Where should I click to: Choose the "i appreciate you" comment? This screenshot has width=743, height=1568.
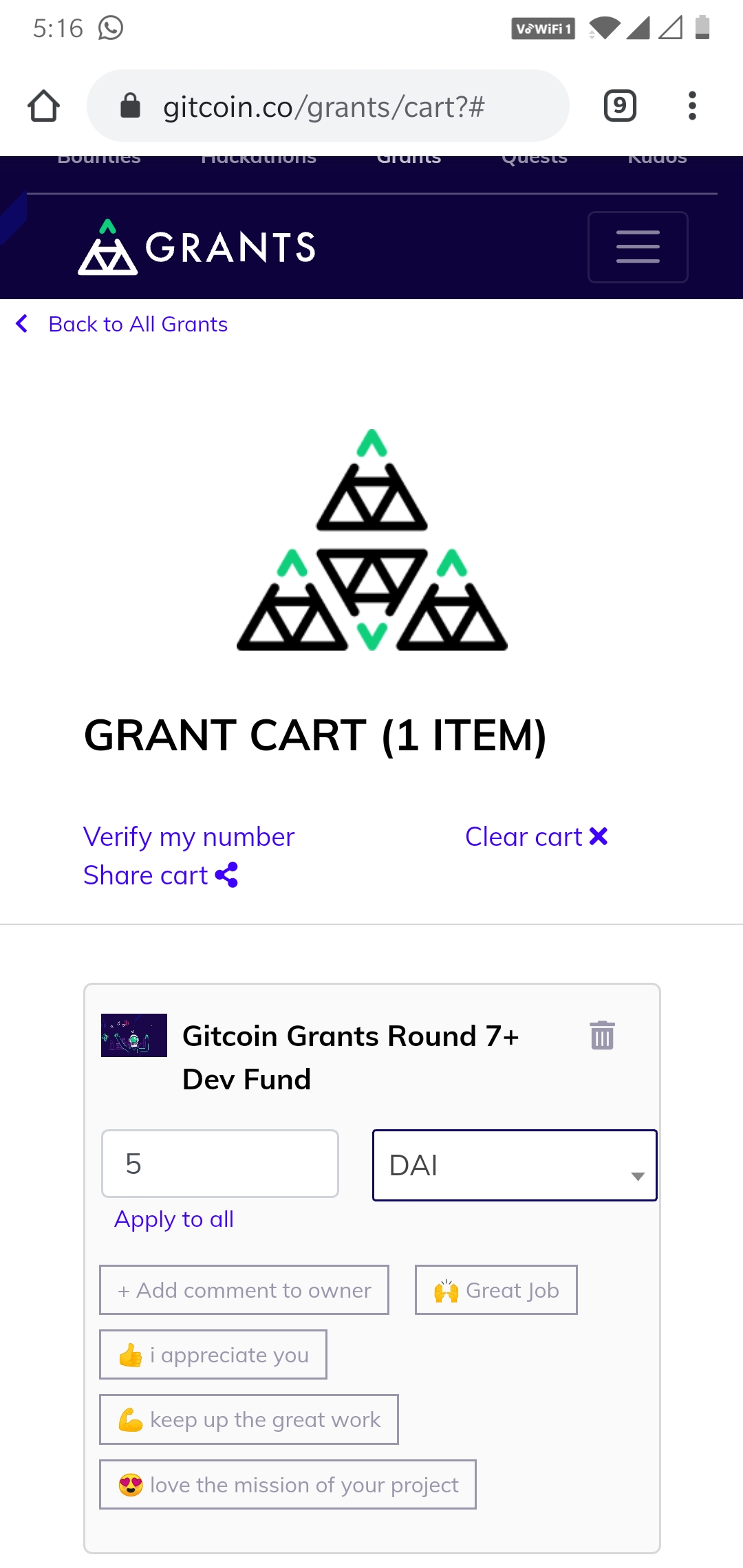213,1355
